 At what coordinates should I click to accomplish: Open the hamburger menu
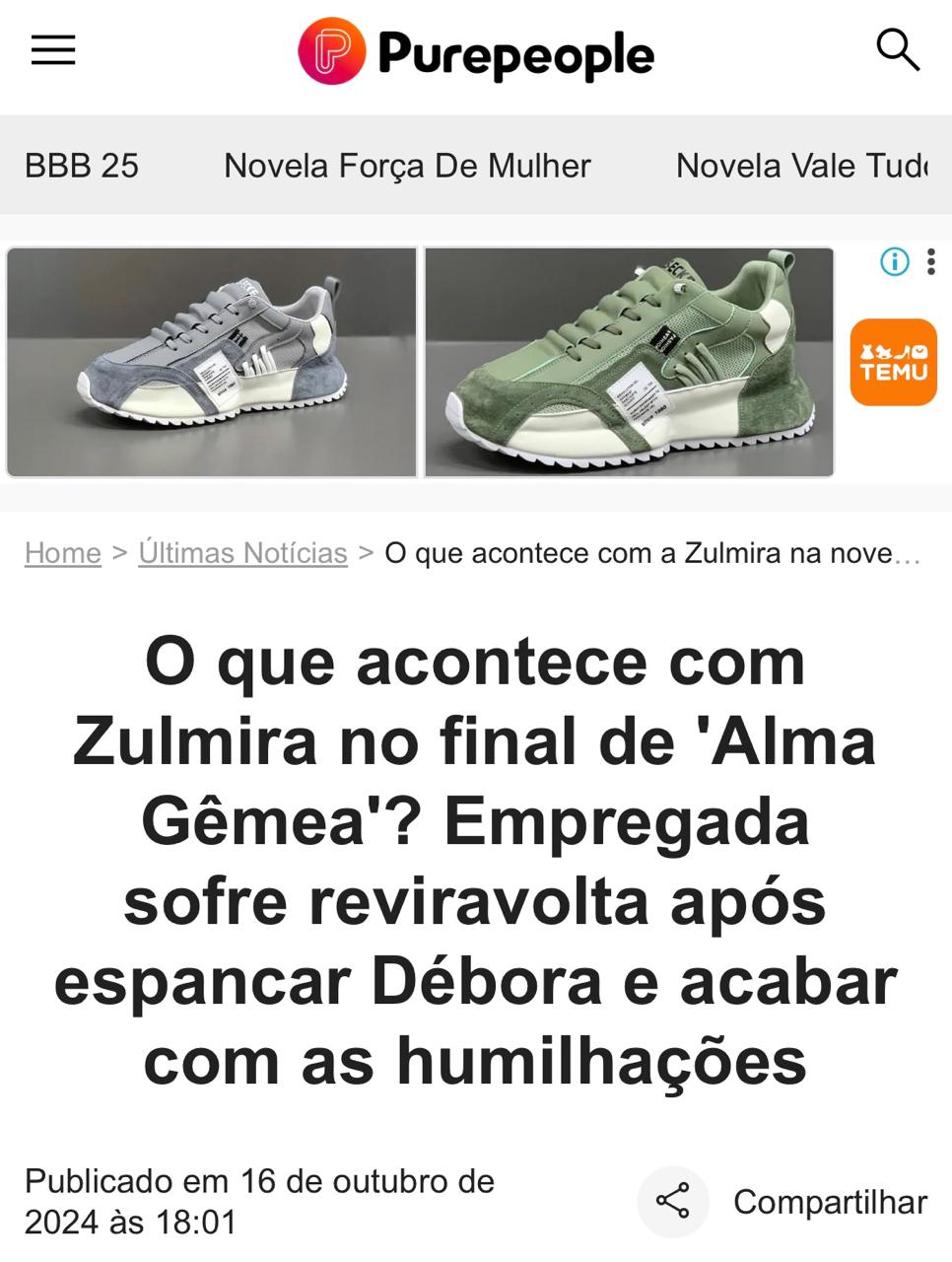pos(53,50)
